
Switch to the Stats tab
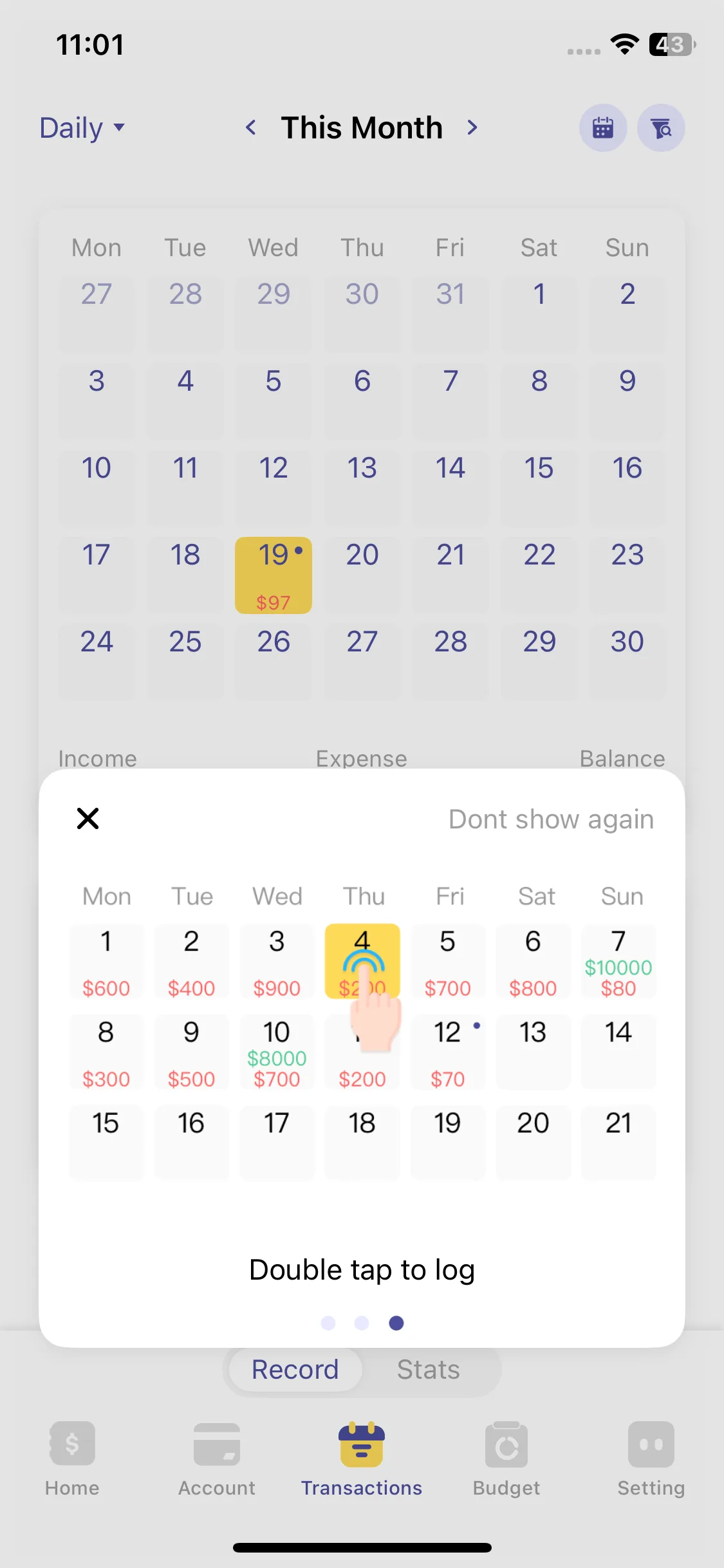tap(427, 1370)
